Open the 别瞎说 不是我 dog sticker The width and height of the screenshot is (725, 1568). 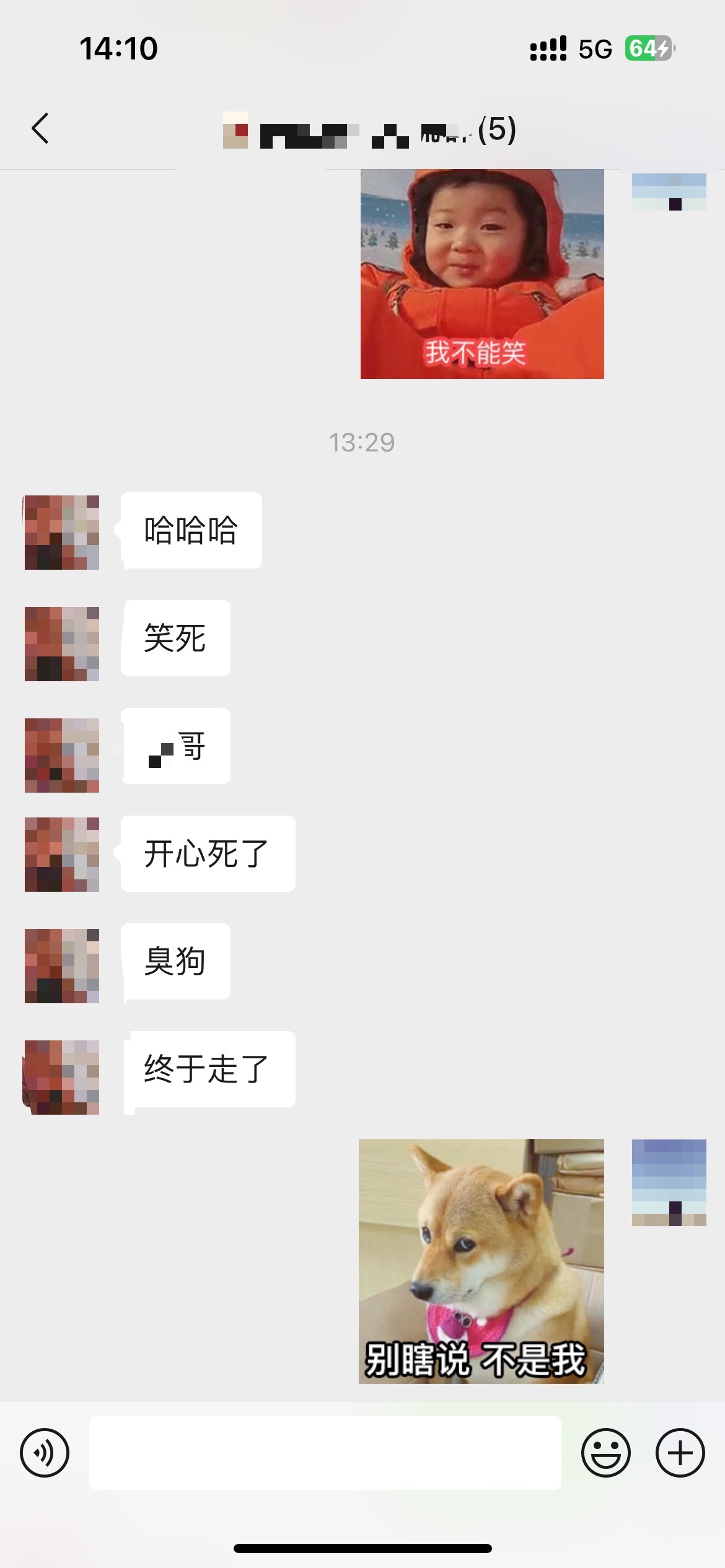[481, 1261]
